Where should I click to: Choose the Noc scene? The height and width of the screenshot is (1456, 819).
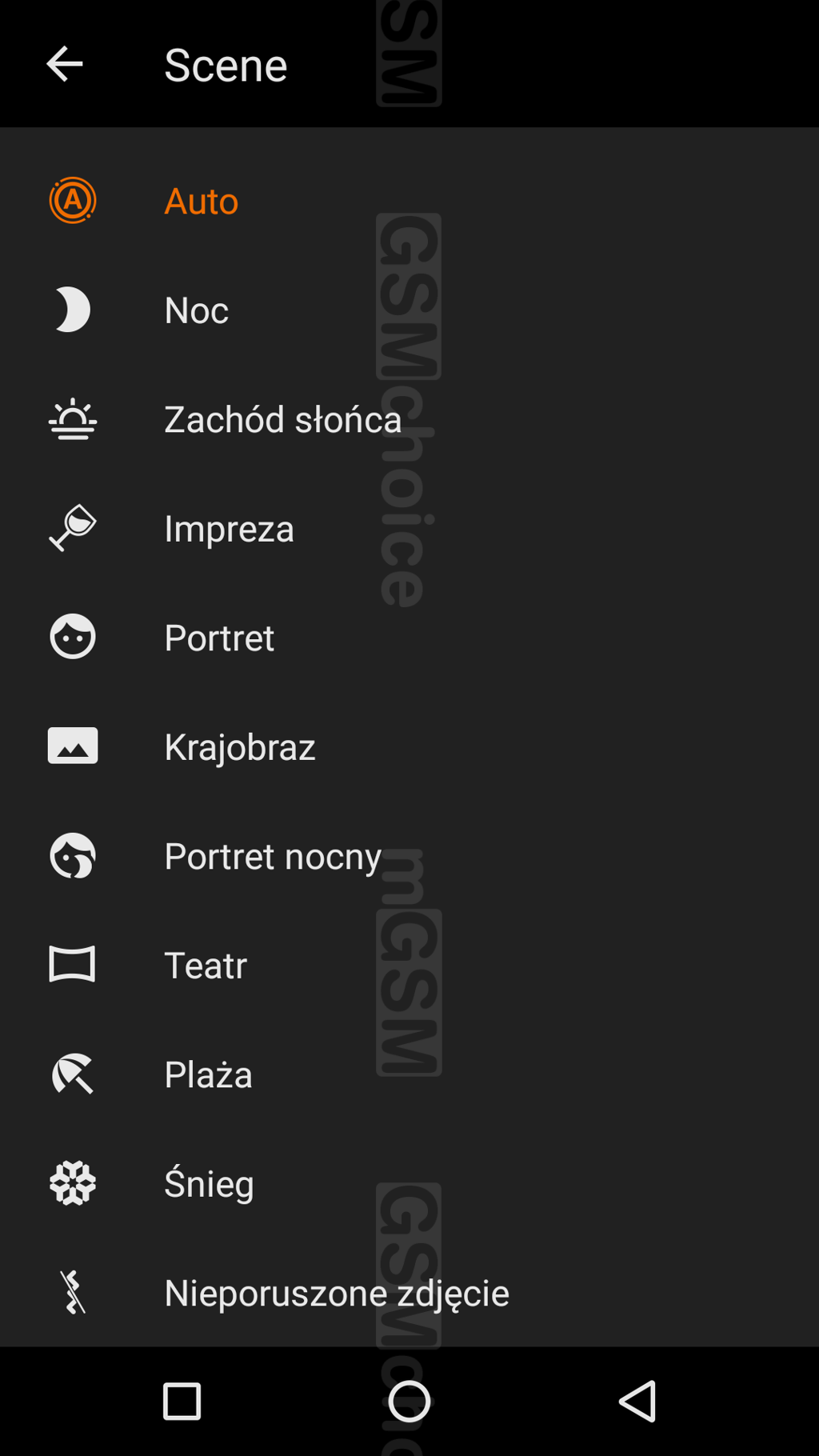[x=196, y=310]
